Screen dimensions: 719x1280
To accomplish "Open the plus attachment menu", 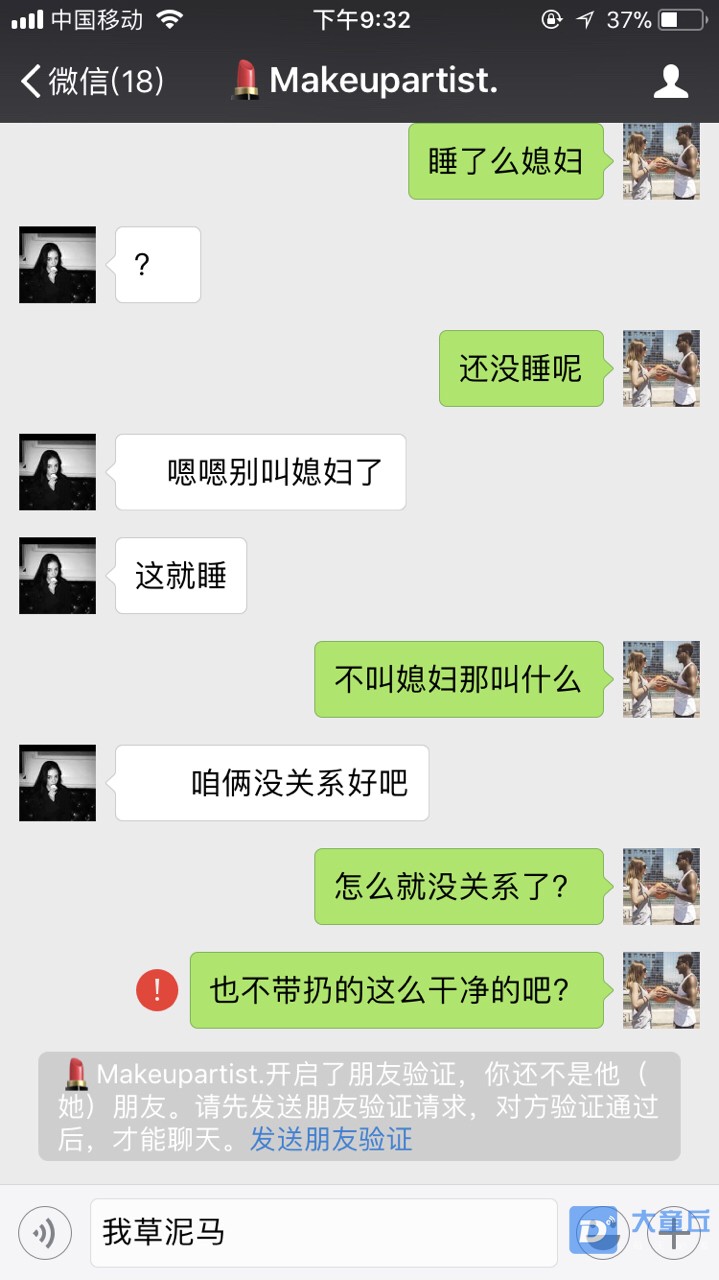I will 674,1232.
